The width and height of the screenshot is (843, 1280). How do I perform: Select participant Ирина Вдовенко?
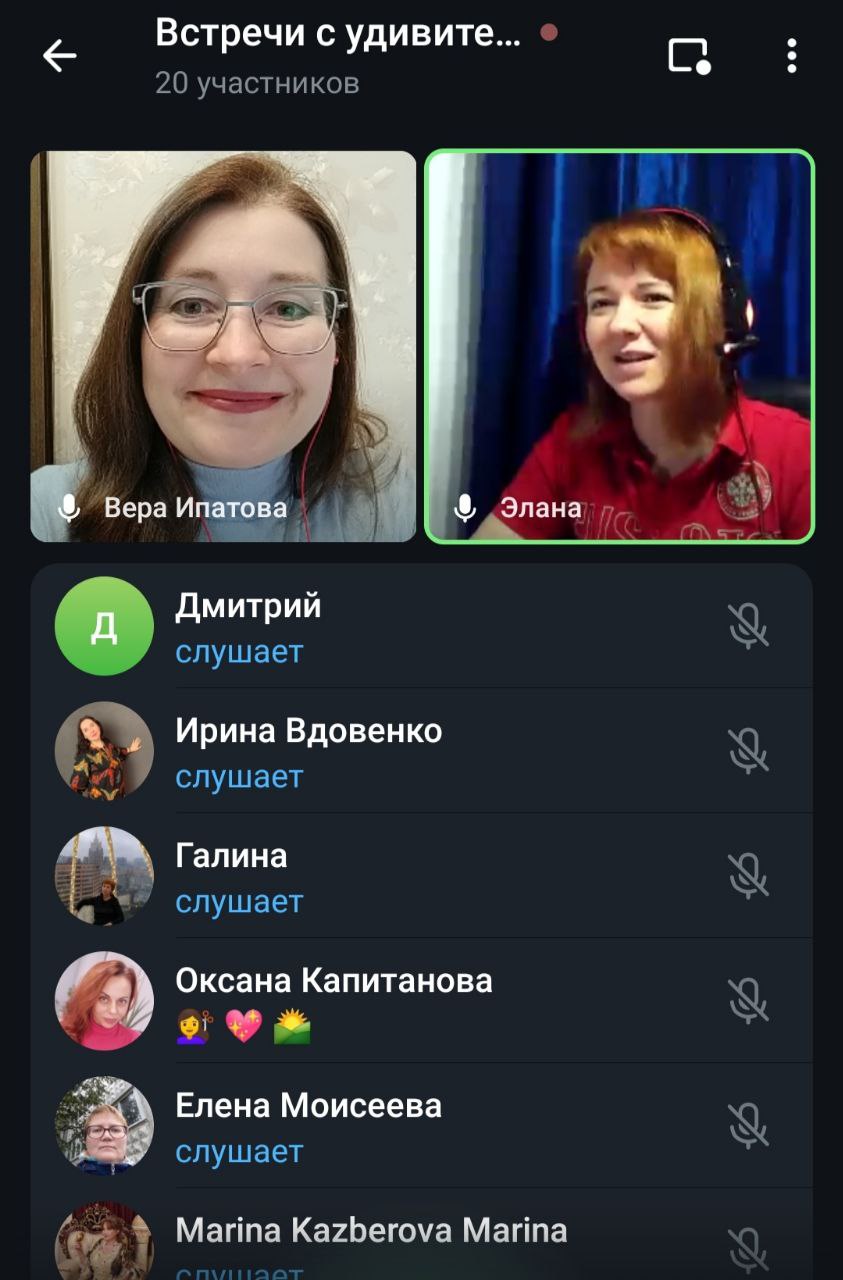(420, 752)
